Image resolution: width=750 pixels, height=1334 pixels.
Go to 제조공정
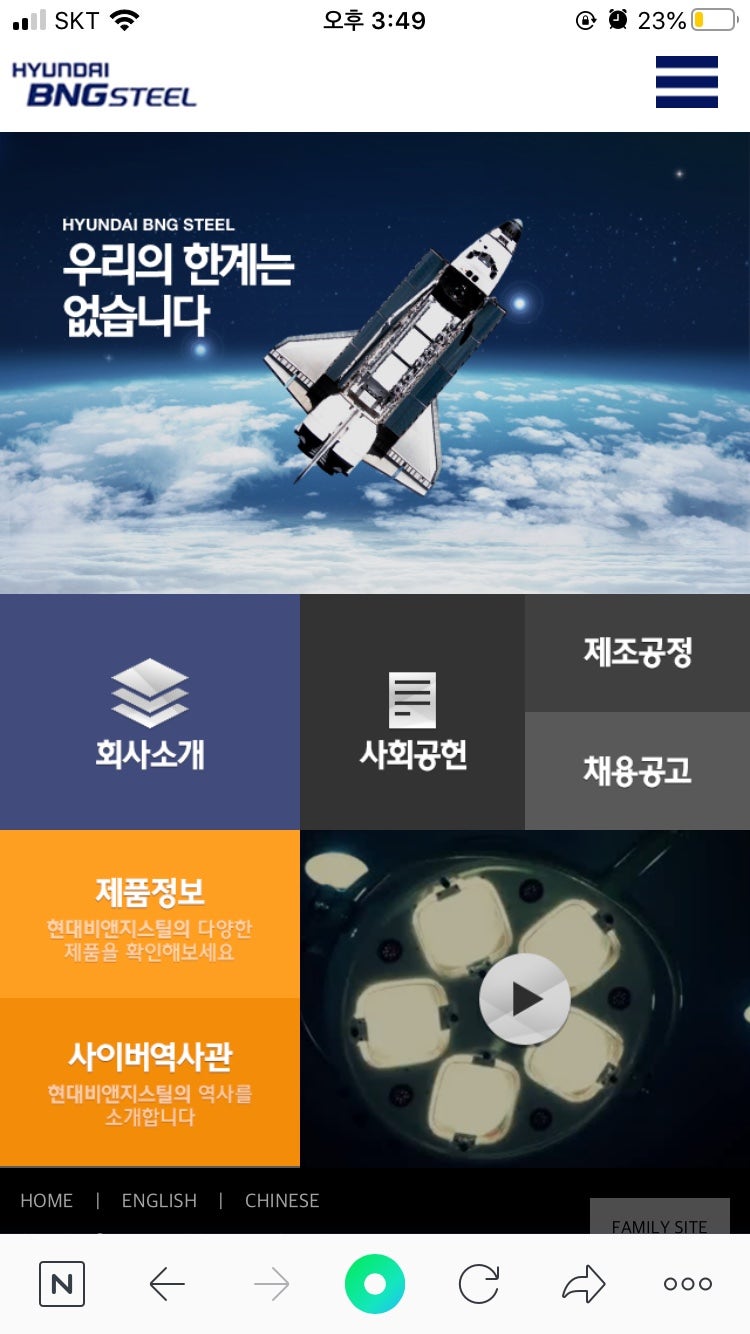point(637,653)
